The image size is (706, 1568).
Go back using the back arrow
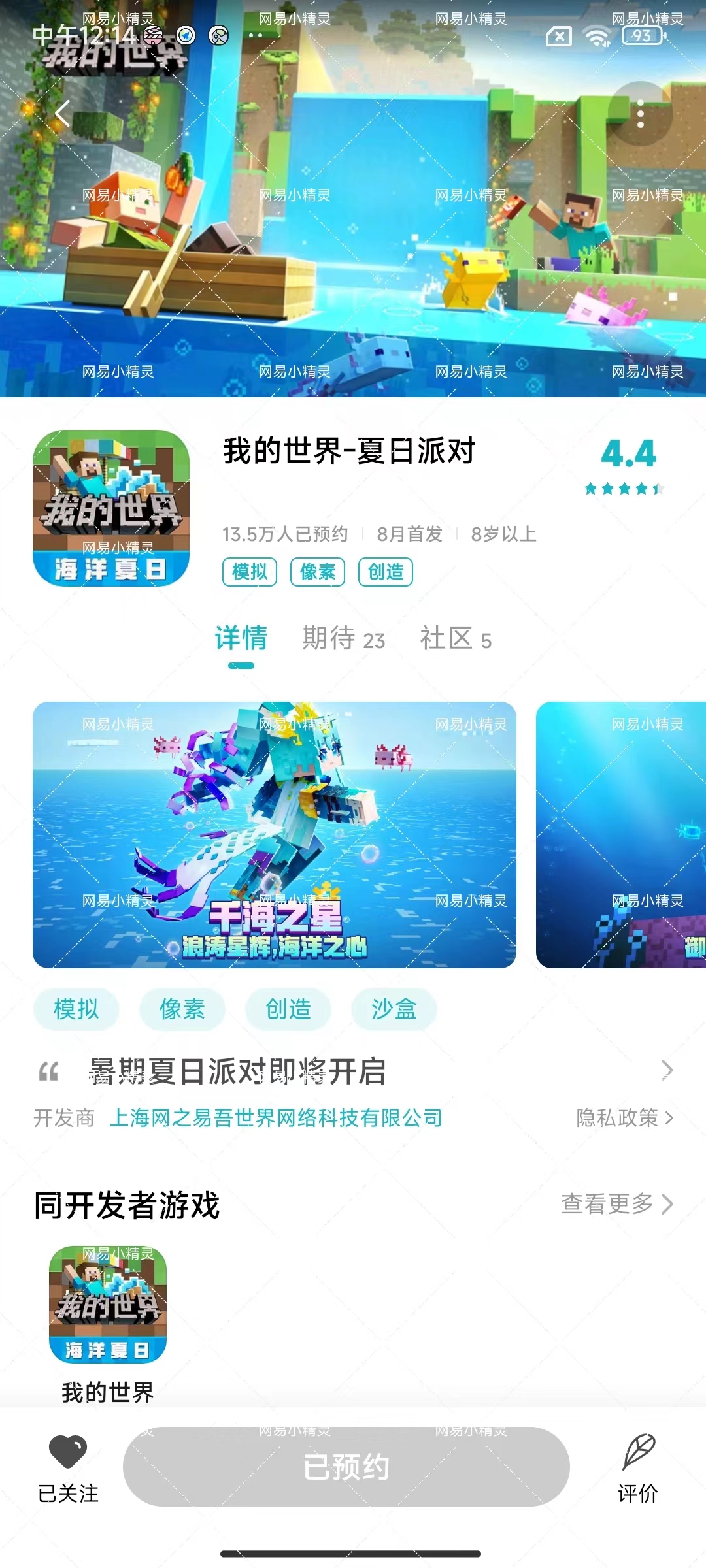pyautogui.click(x=62, y=114)
